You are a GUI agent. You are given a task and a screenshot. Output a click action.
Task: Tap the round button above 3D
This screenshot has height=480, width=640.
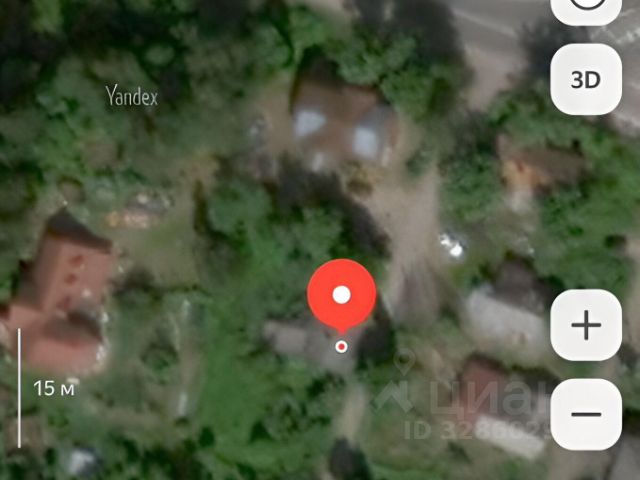(x=585, y=12)
